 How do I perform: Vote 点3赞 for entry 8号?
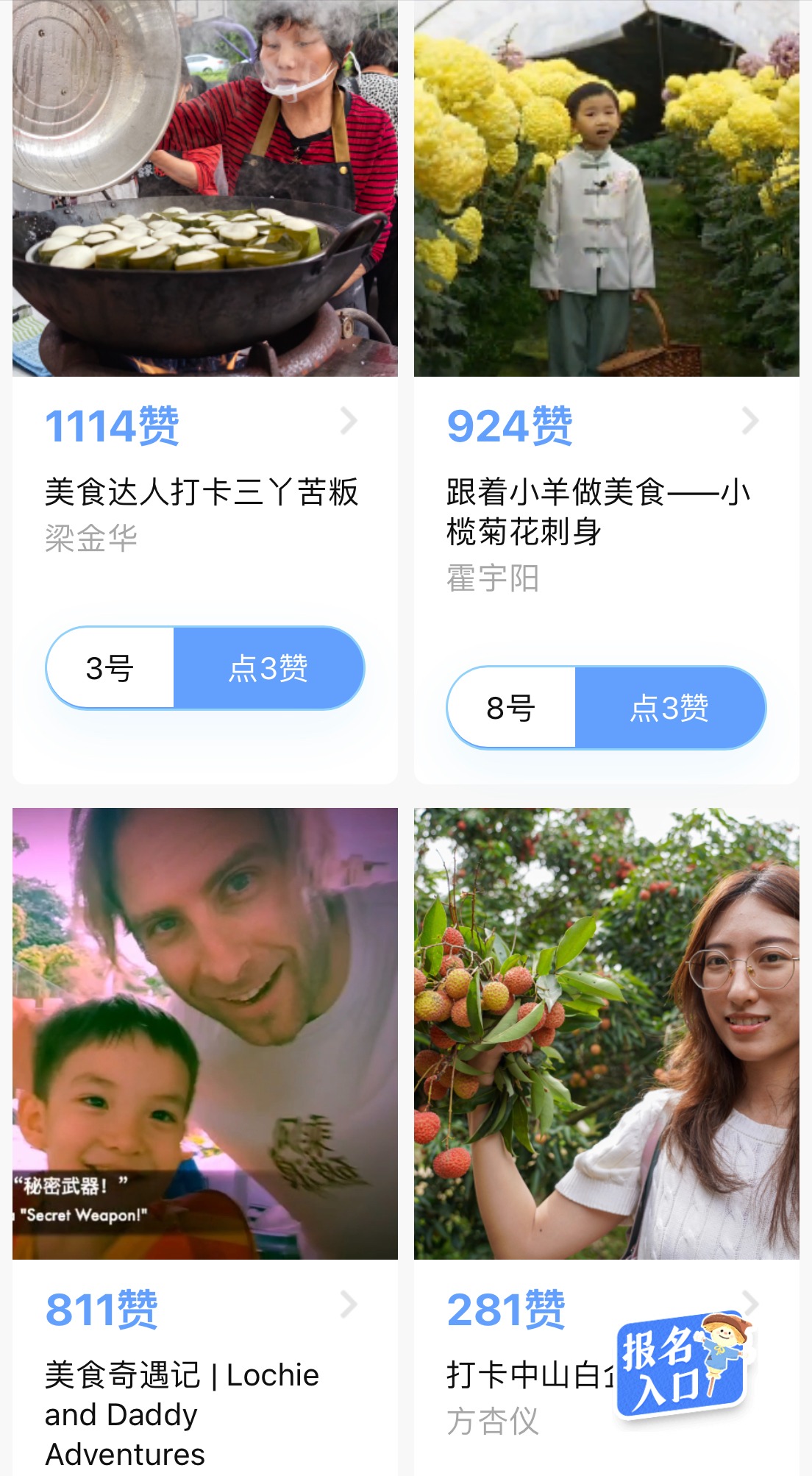669,708
